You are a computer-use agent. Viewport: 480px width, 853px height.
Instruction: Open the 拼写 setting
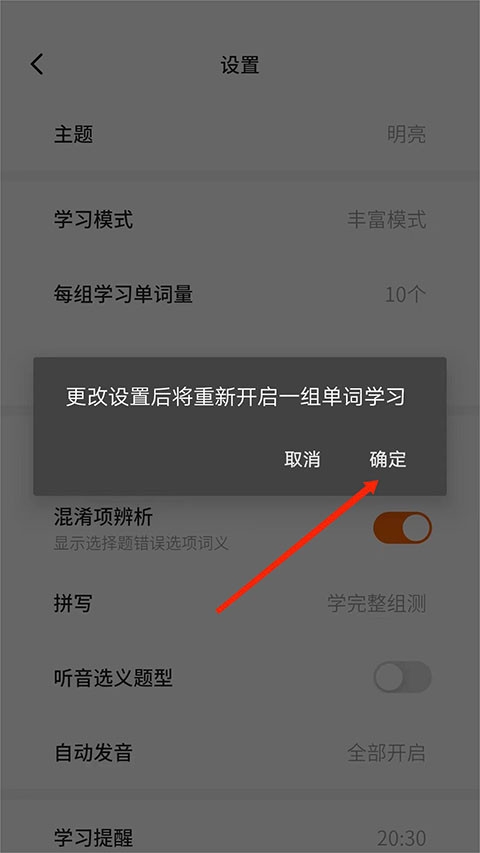(240, 603)
